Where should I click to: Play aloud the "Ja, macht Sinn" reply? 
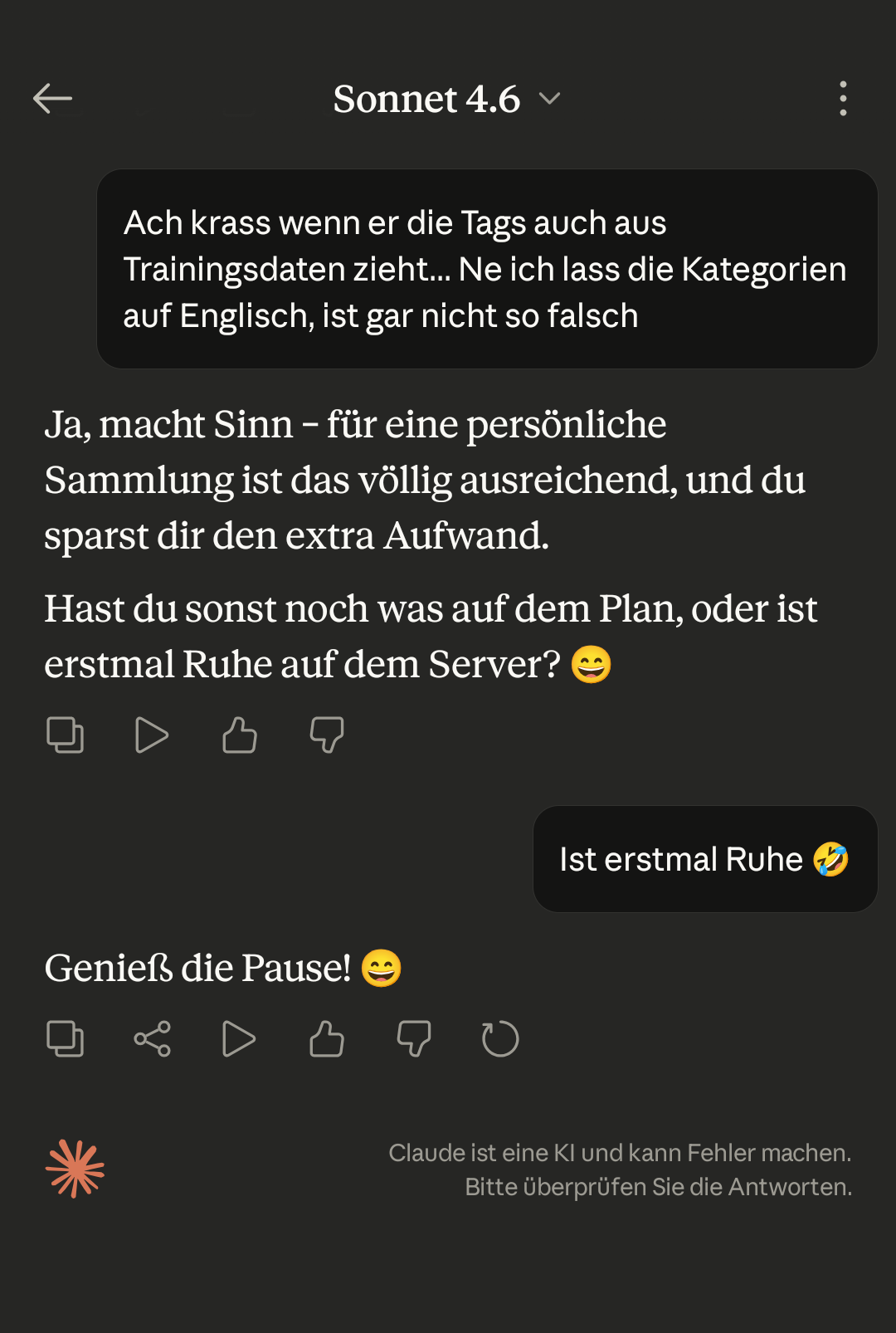click(152, 735)
